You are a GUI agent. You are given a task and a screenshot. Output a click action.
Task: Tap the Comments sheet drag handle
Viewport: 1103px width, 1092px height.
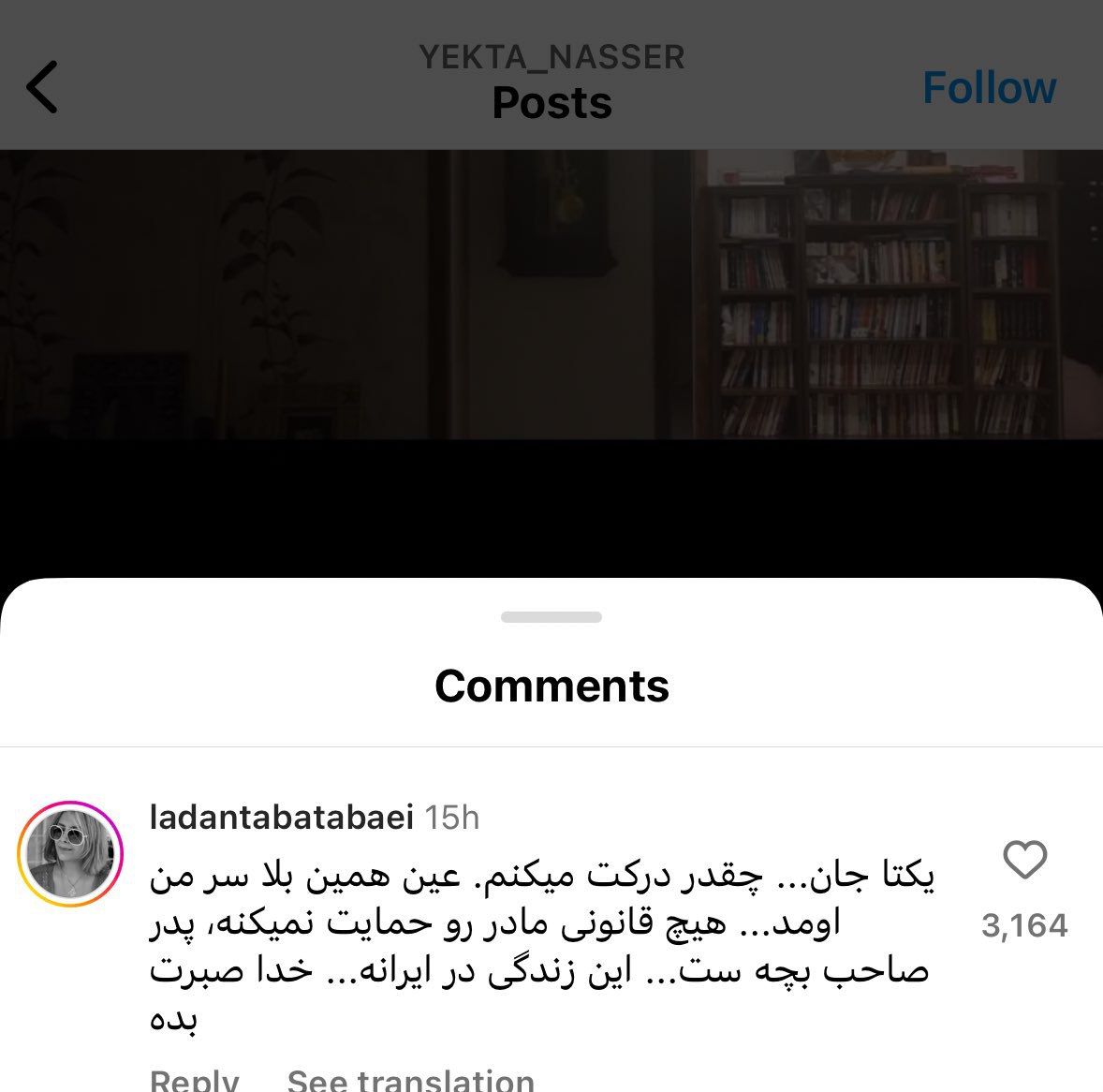pyautogui.click(x=551, y=617)
